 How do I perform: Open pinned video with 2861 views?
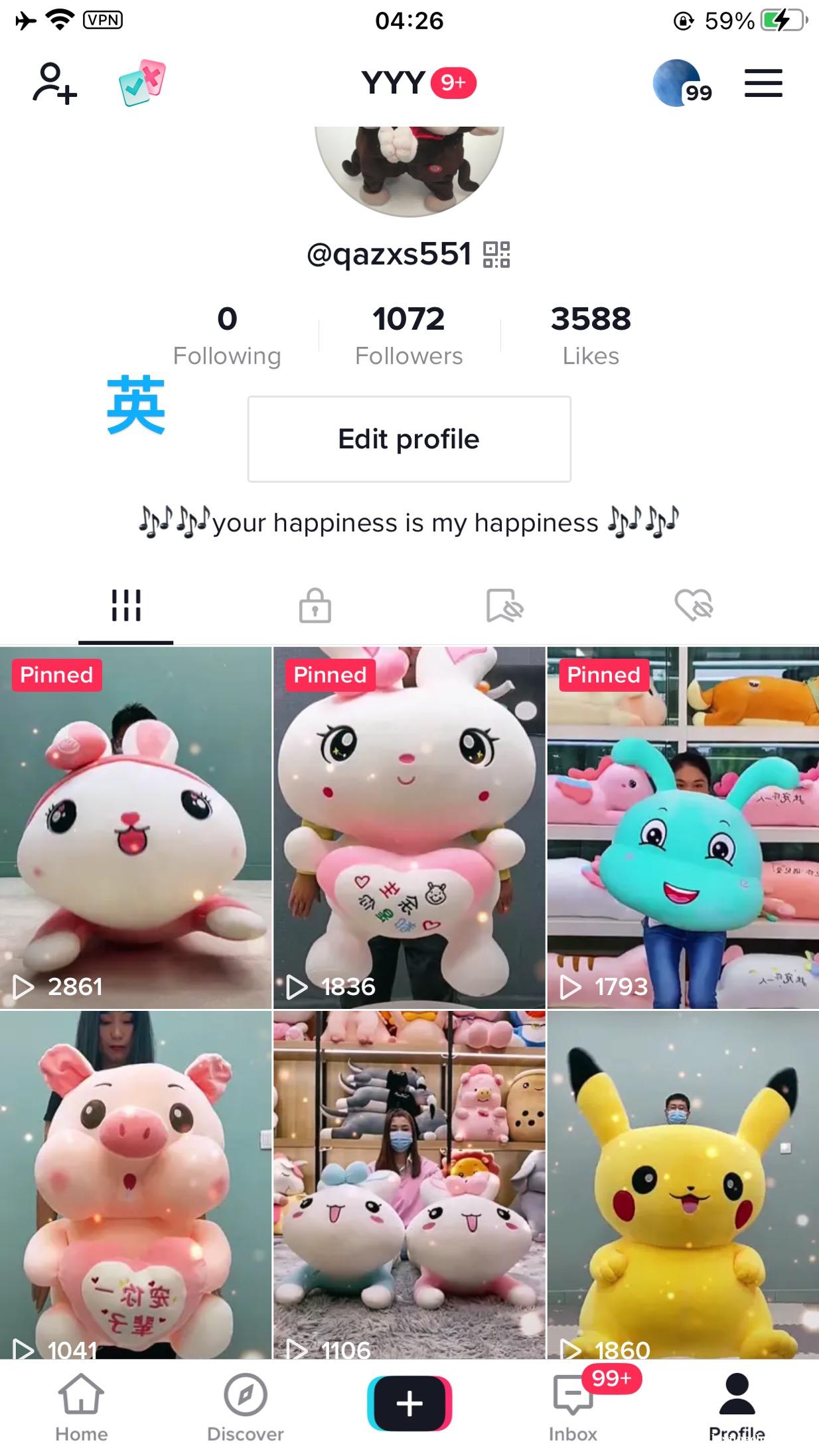135,827
